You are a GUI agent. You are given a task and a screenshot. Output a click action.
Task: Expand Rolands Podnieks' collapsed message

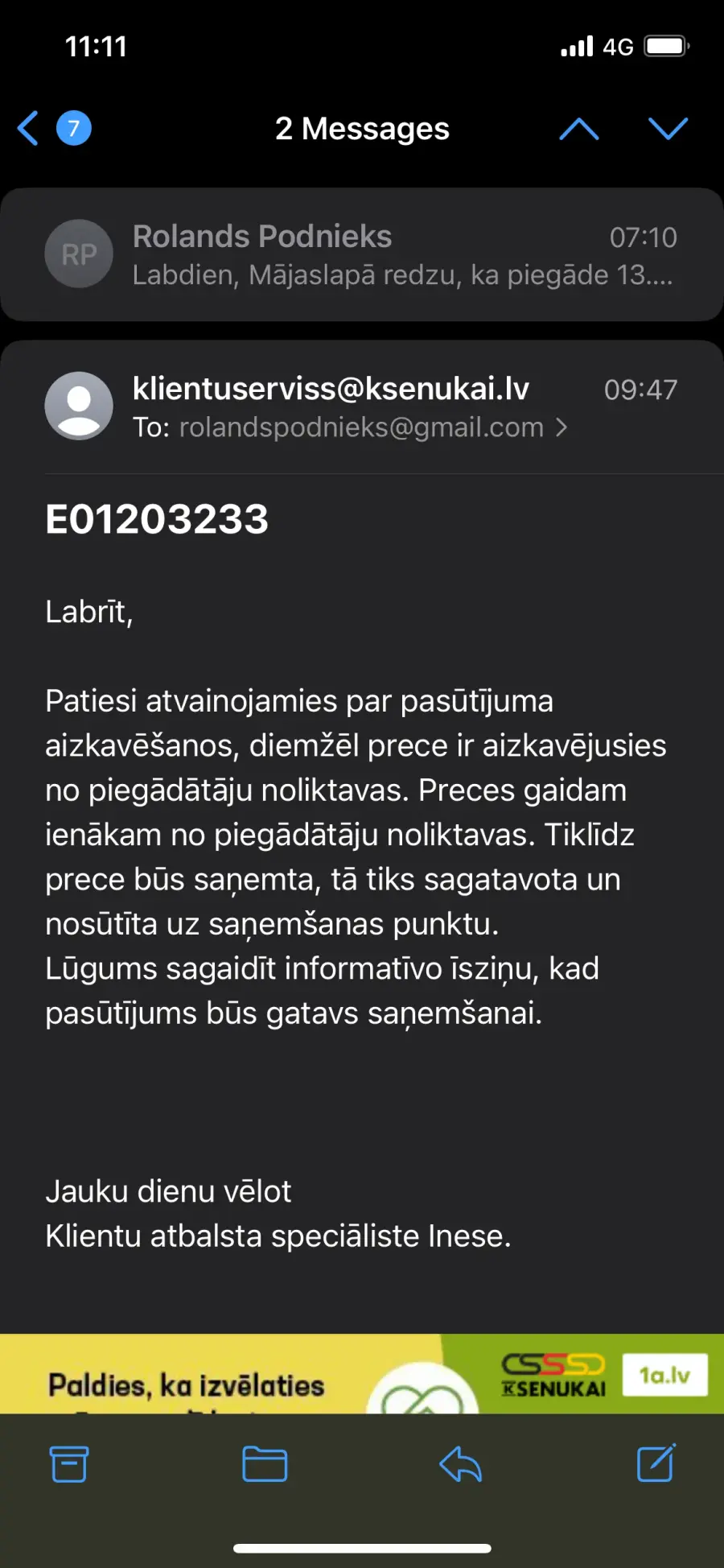point(362,255)
